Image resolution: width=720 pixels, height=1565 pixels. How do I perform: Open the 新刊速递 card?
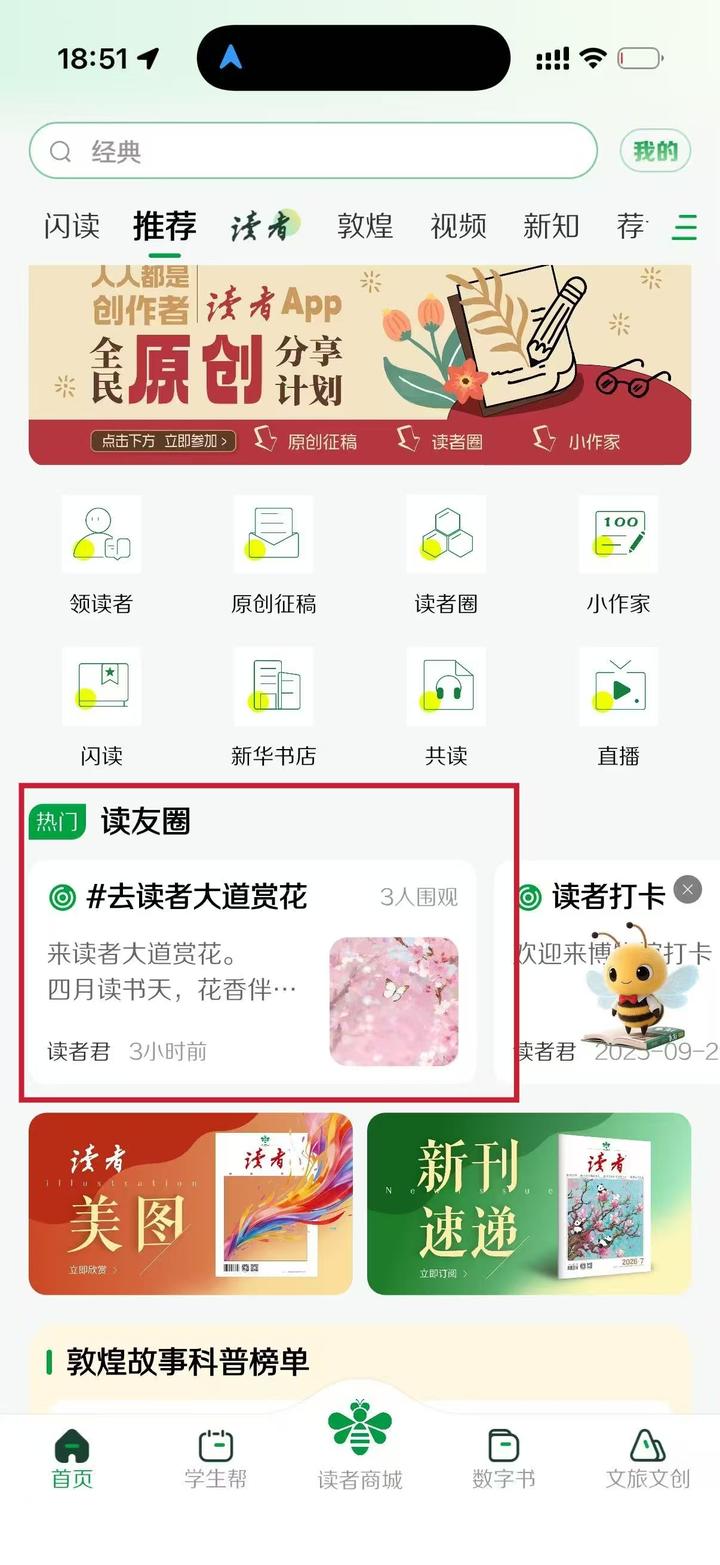click(529, 1204)
